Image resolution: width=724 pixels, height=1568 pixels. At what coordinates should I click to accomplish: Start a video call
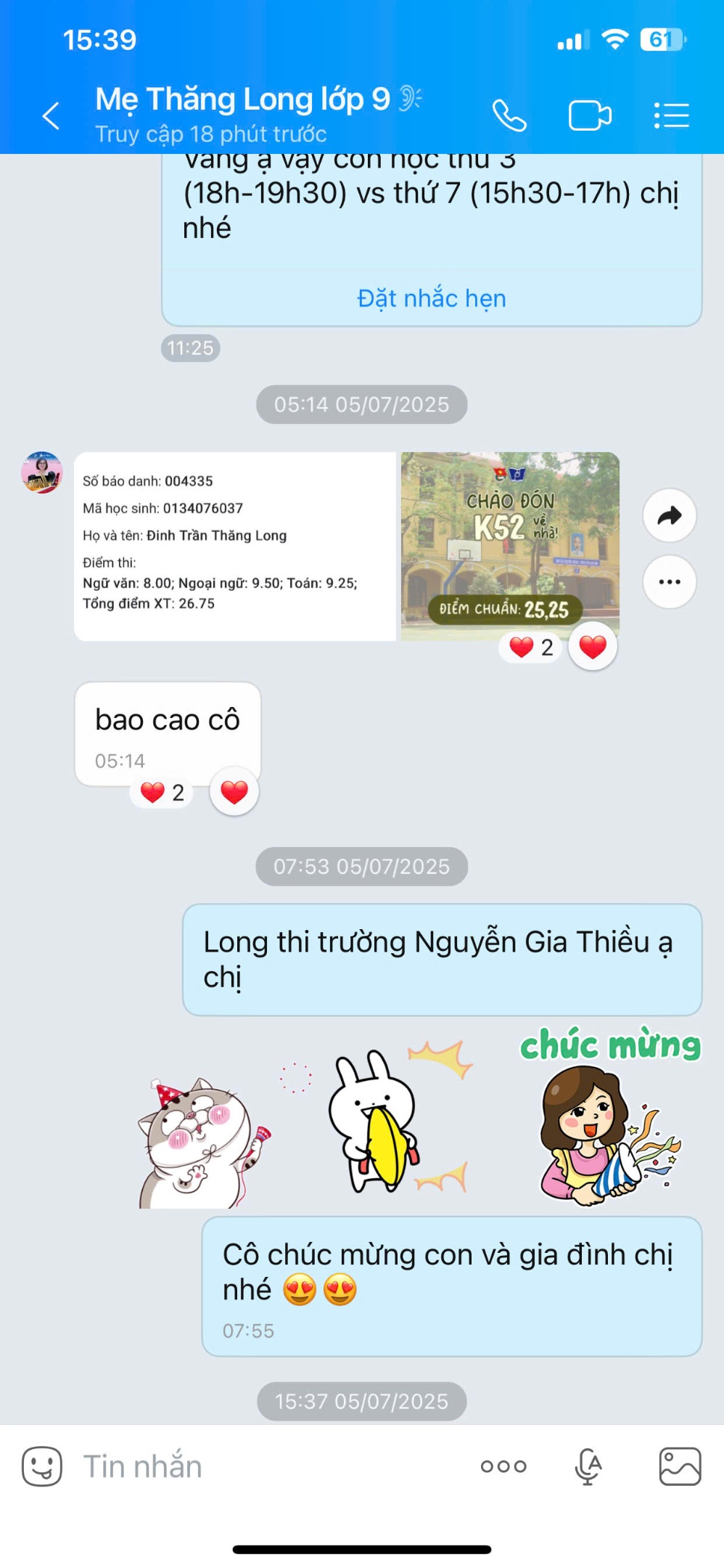point(590,116)
